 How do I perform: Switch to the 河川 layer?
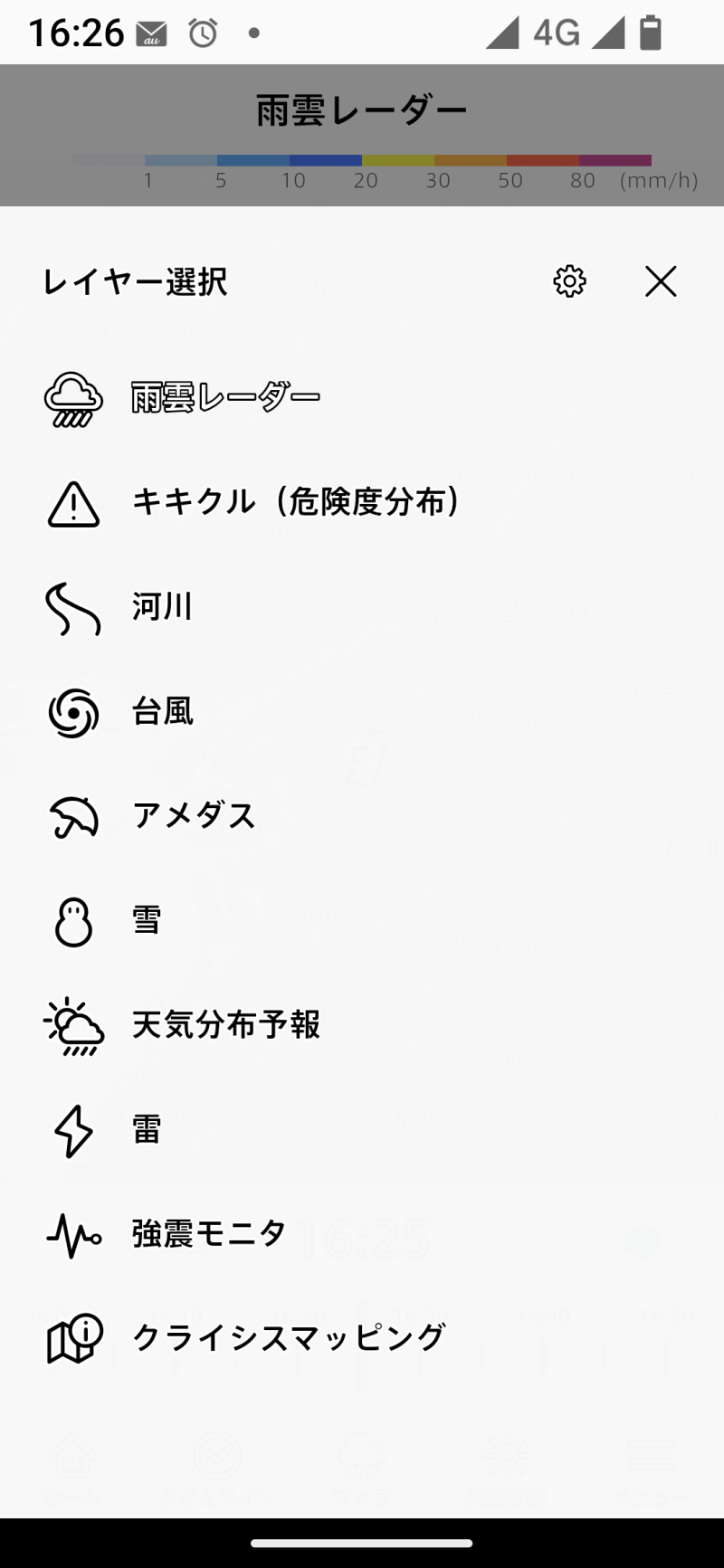pyautogui.click(x=163, y=607)
